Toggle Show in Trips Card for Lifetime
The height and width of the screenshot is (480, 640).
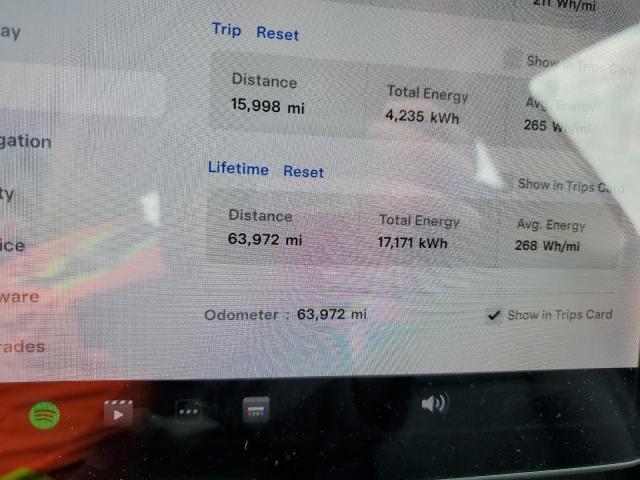pos(570,185)
